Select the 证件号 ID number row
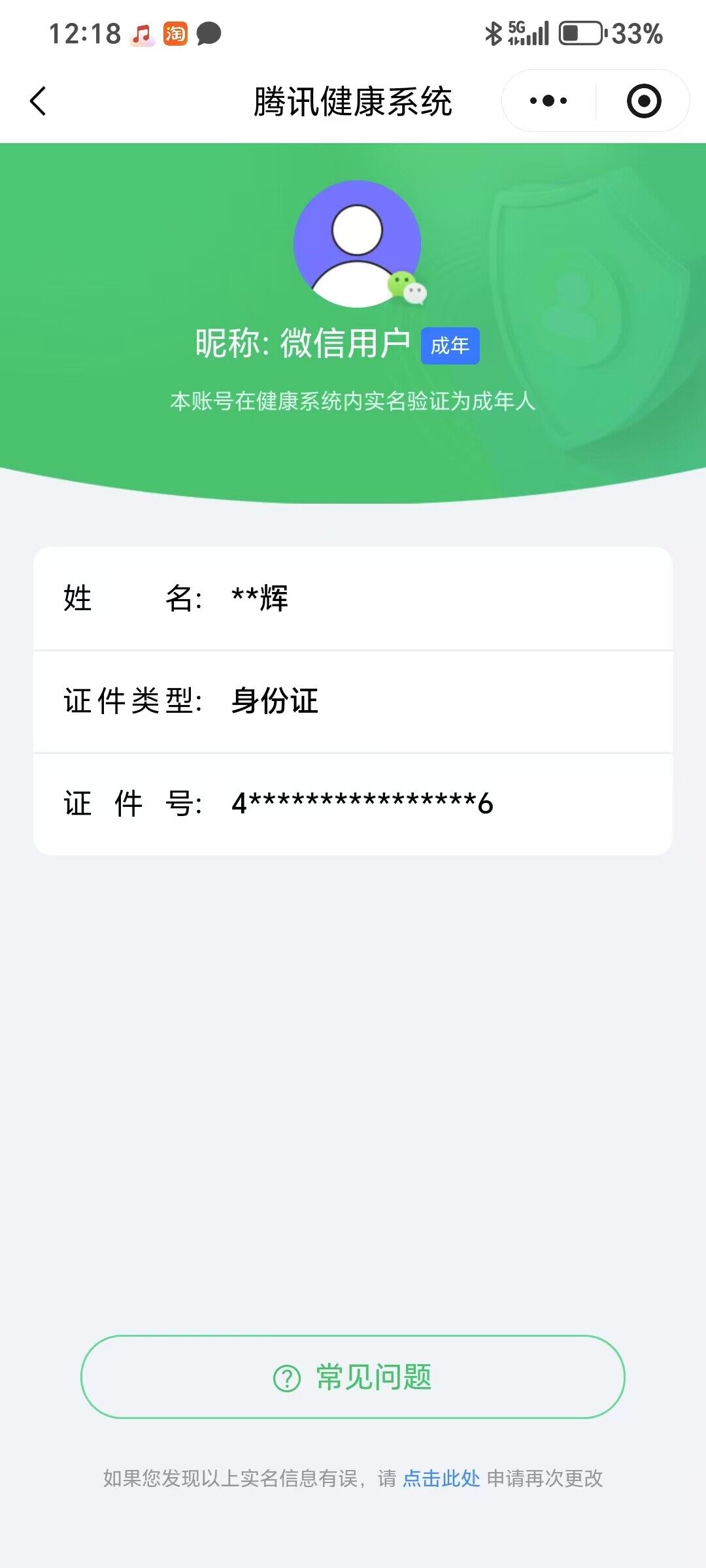 [x=353, y=805]
